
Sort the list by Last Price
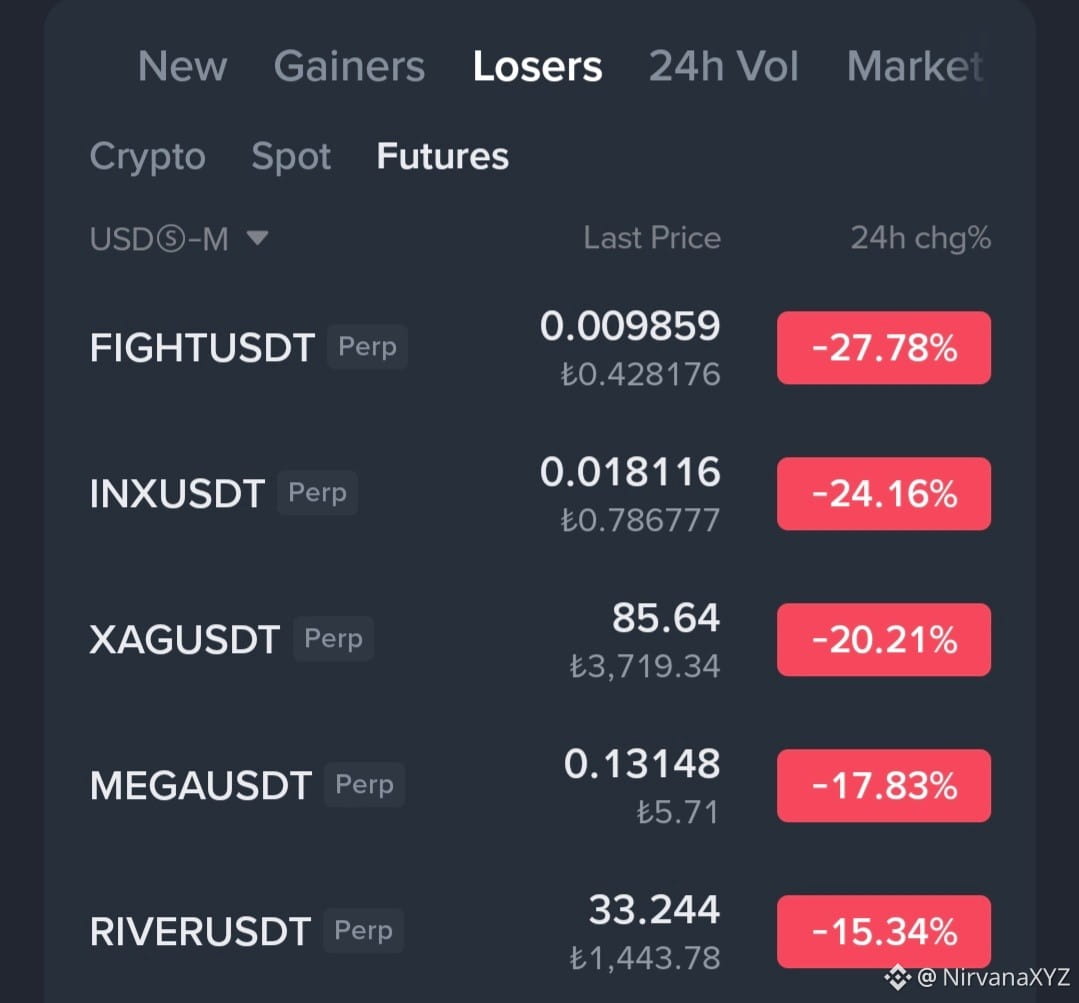coord(651,238)
